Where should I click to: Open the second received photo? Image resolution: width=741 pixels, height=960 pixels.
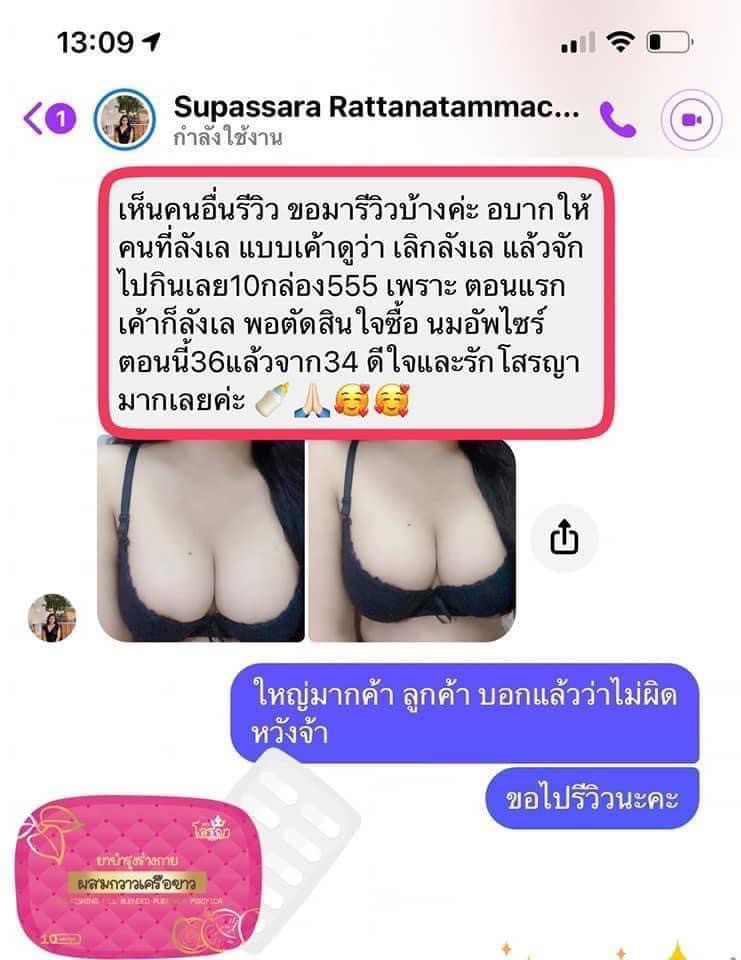(x=411, y=540)
